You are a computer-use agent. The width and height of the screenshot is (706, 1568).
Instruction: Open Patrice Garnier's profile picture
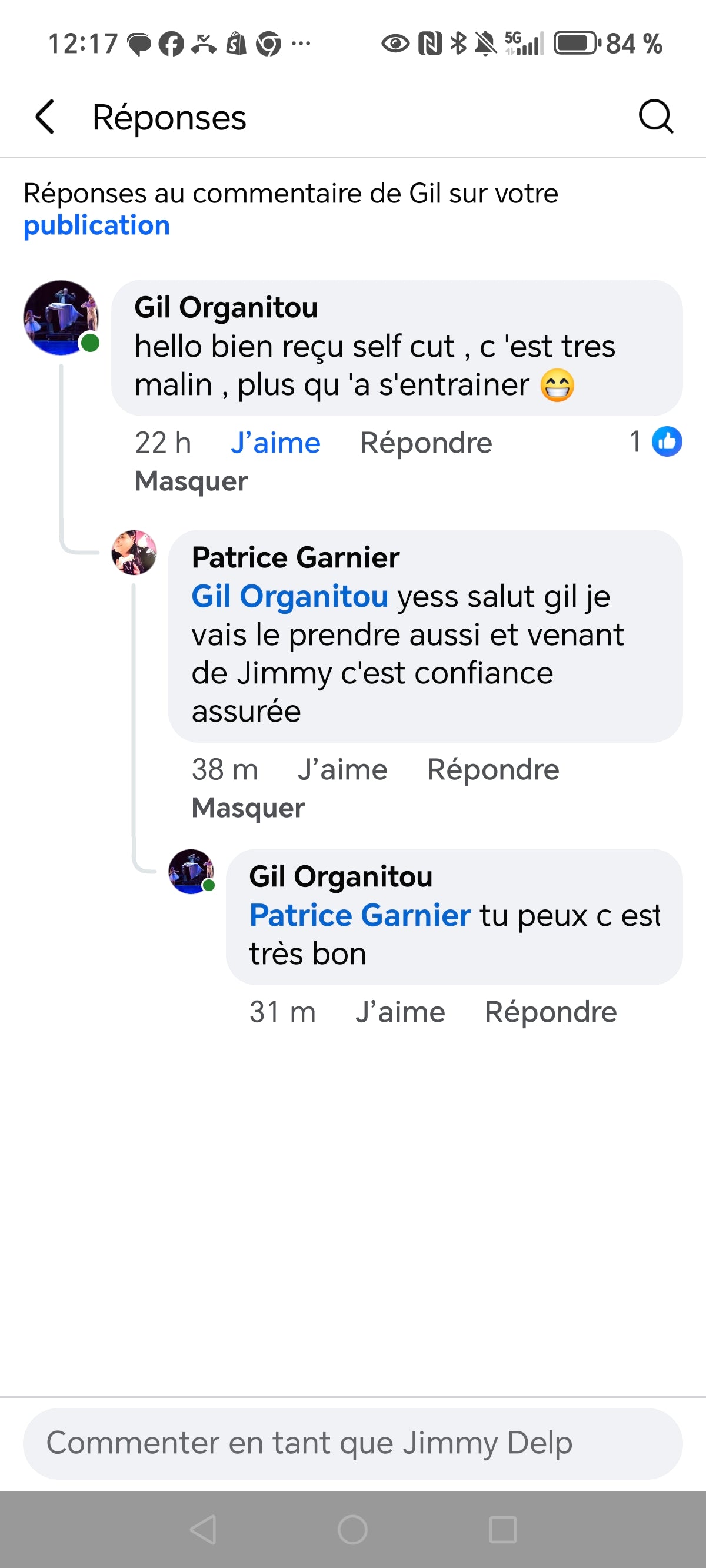[x=134, y=552]
